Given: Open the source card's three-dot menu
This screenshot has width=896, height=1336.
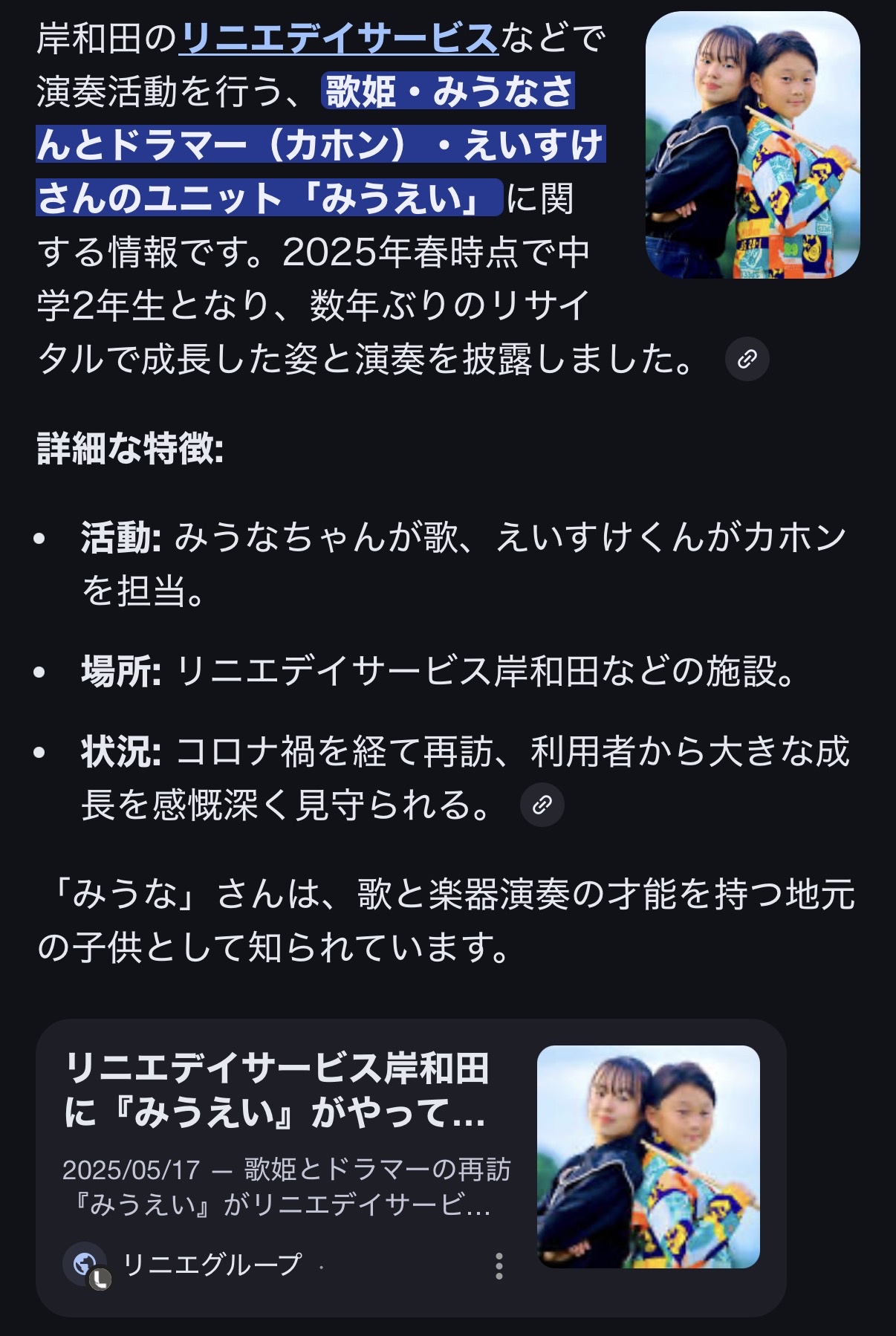Looking at the screenshot, I should [499, 1265].
